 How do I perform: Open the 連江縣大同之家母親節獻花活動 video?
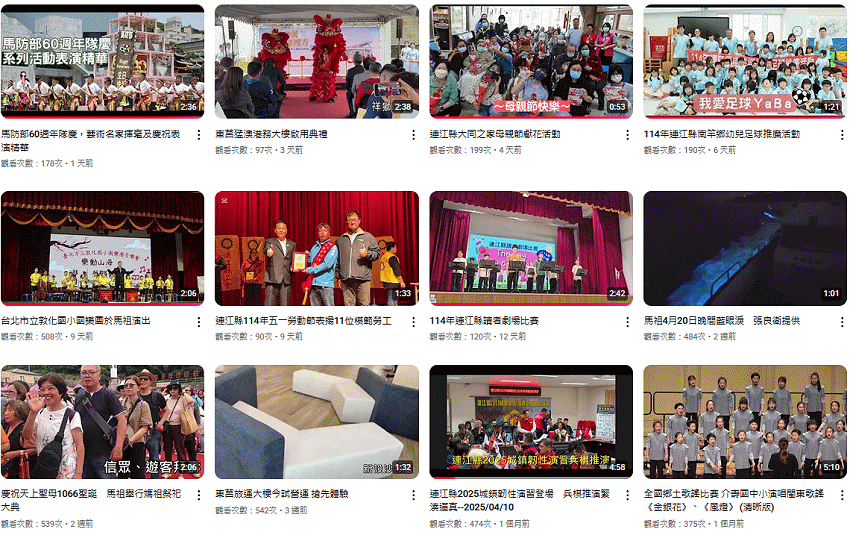click(x=531, y=61)
